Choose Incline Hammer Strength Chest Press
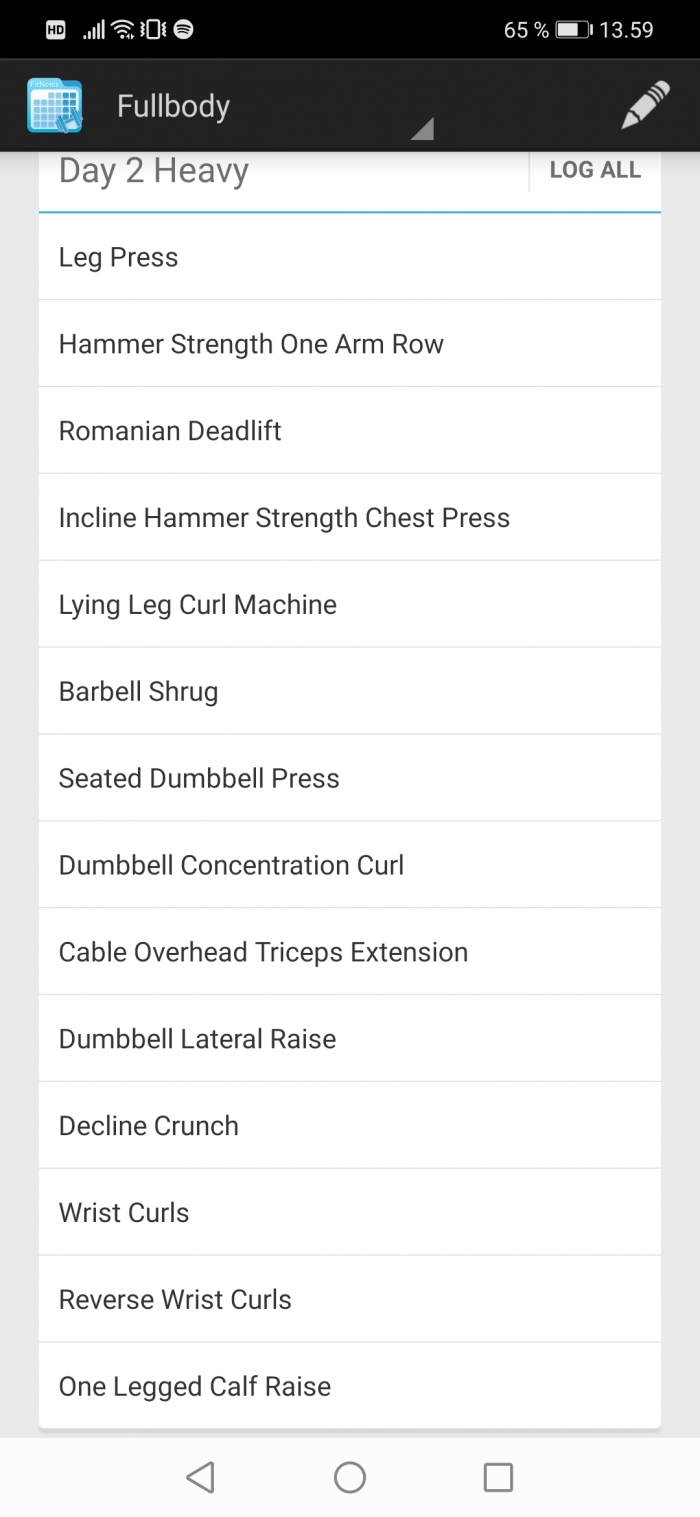The width and height of the screenshot is (700, 1517). [349, 518]
